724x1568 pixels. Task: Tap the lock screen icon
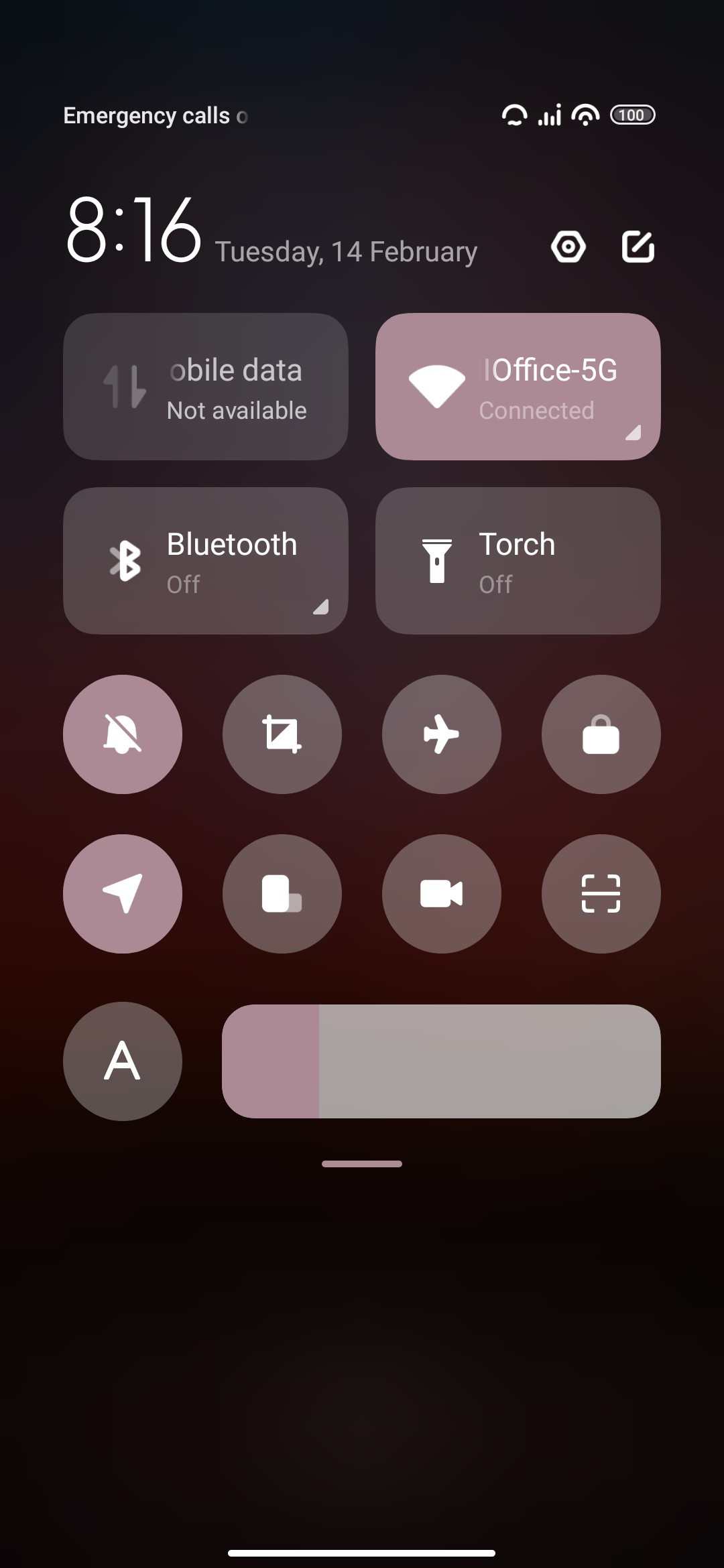pyautogui.click(x=601, y=734)
